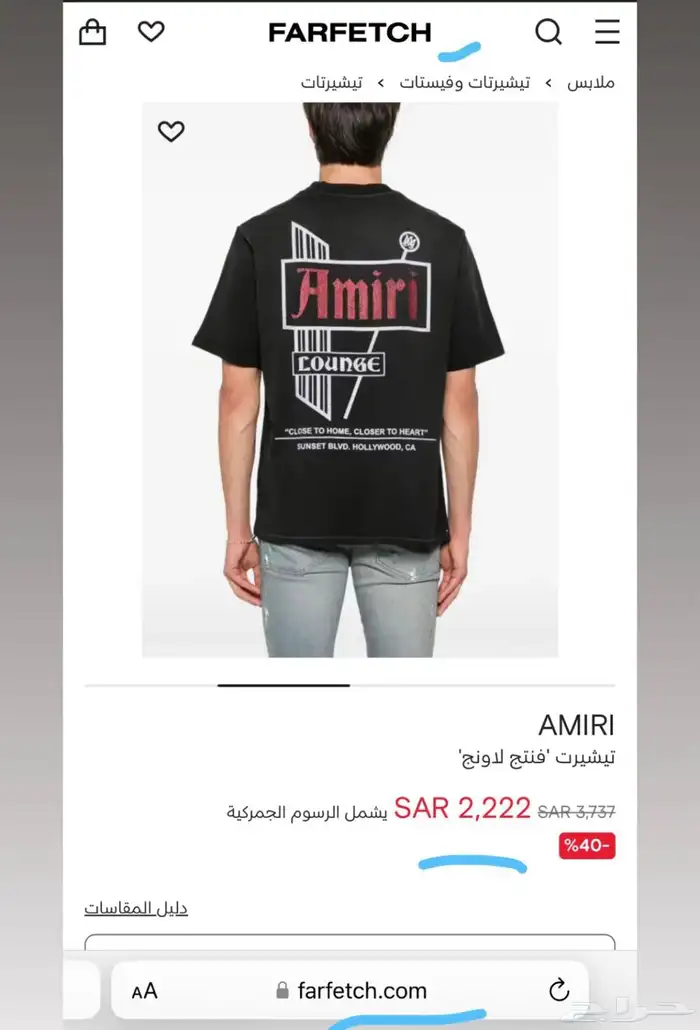Screen dimensions: 700x1030
Task: Open the دليل المقاسات size guide link
Action: pyautogui.click(x=136, y=908)
